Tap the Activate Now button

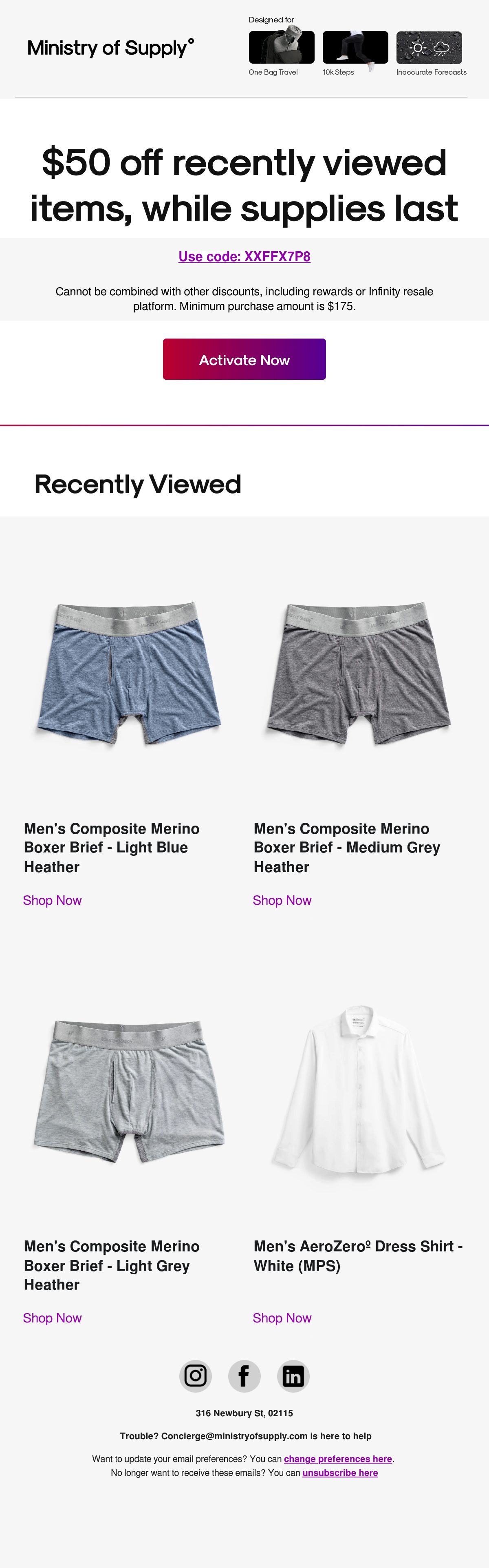point(244,359)
